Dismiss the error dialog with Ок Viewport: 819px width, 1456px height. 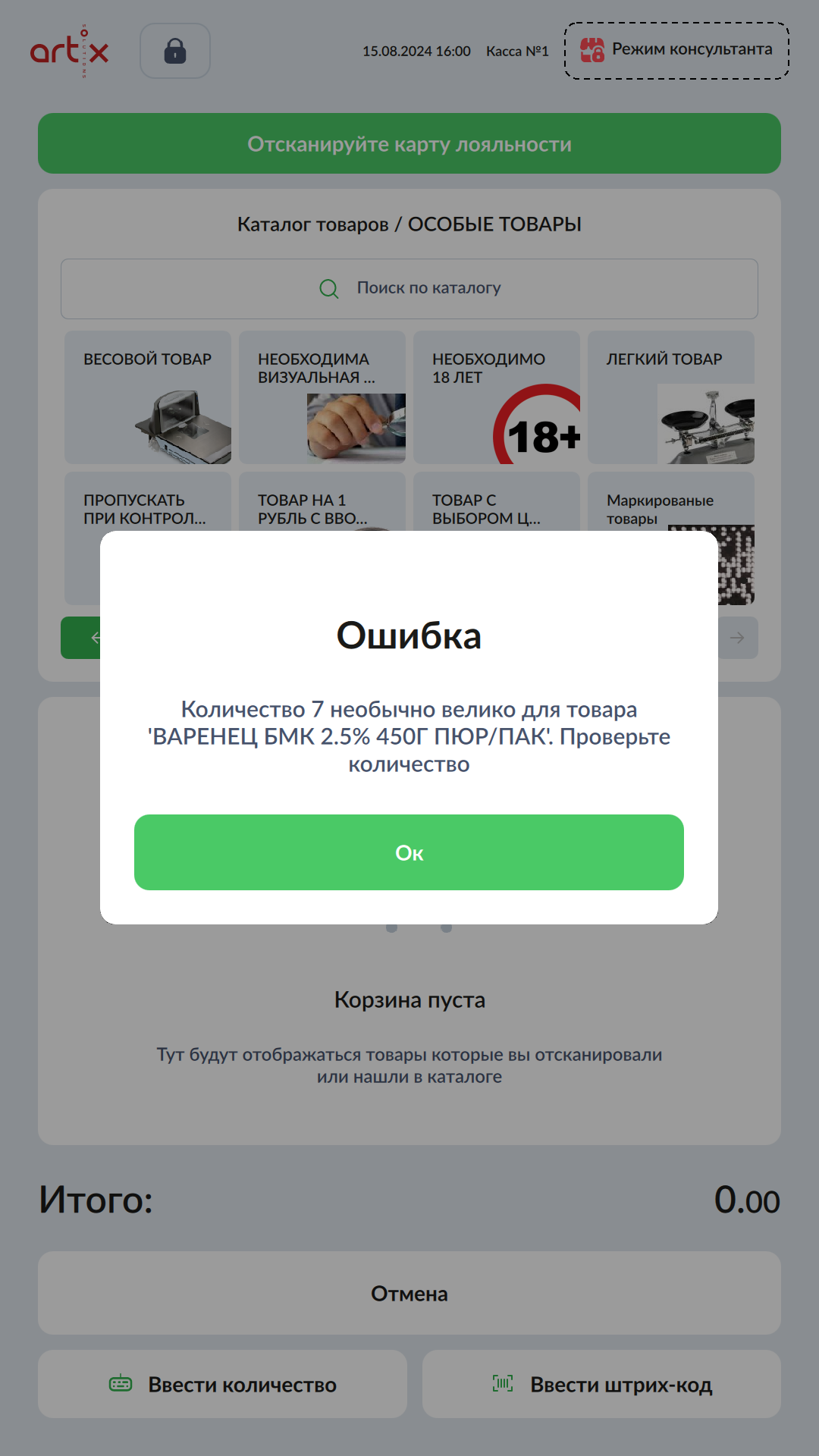[409, 852]
